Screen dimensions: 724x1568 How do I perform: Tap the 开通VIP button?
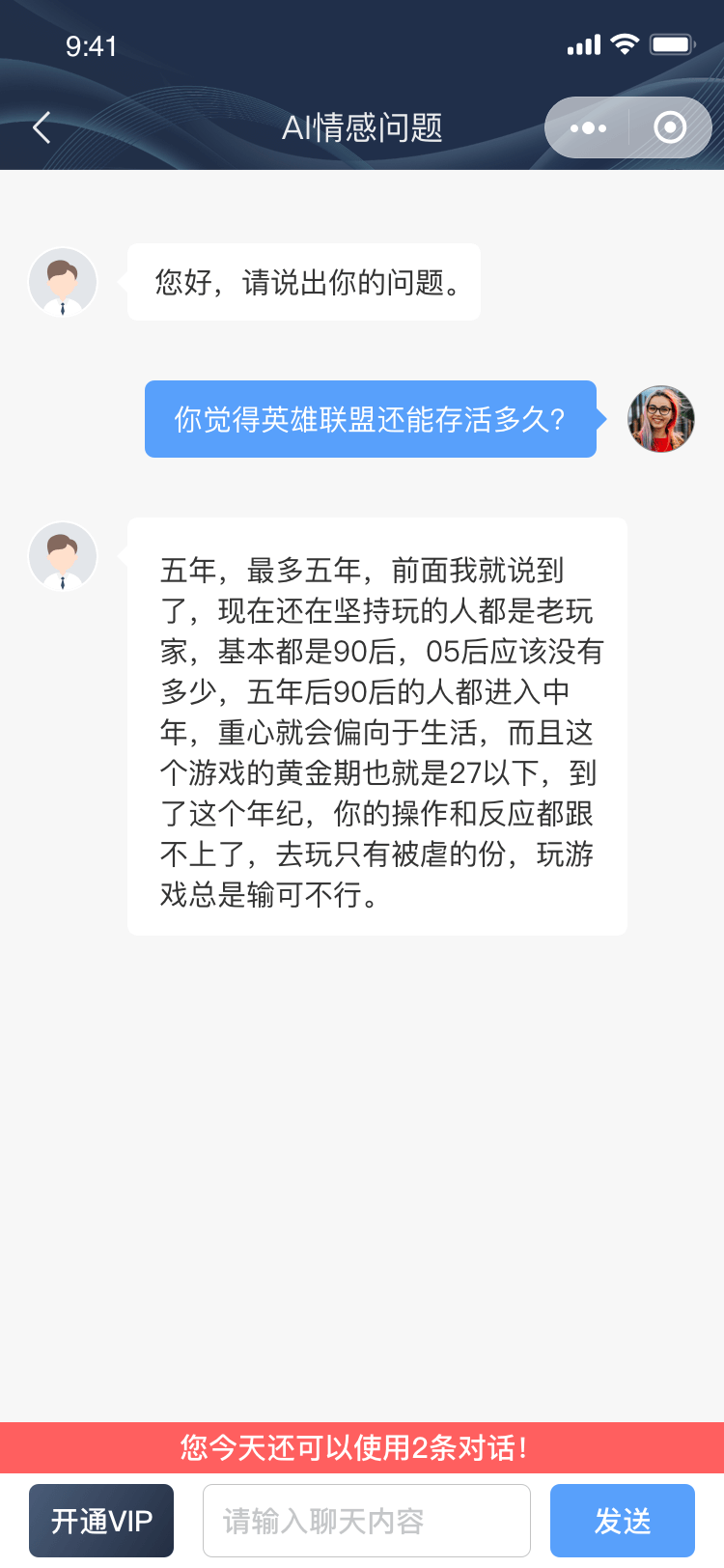[x=101, y=1521]
